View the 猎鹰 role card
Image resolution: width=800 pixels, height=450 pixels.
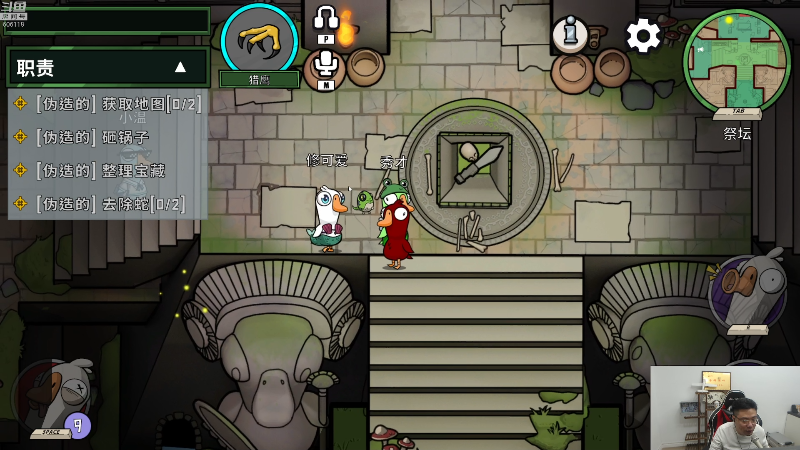(259, 42)
